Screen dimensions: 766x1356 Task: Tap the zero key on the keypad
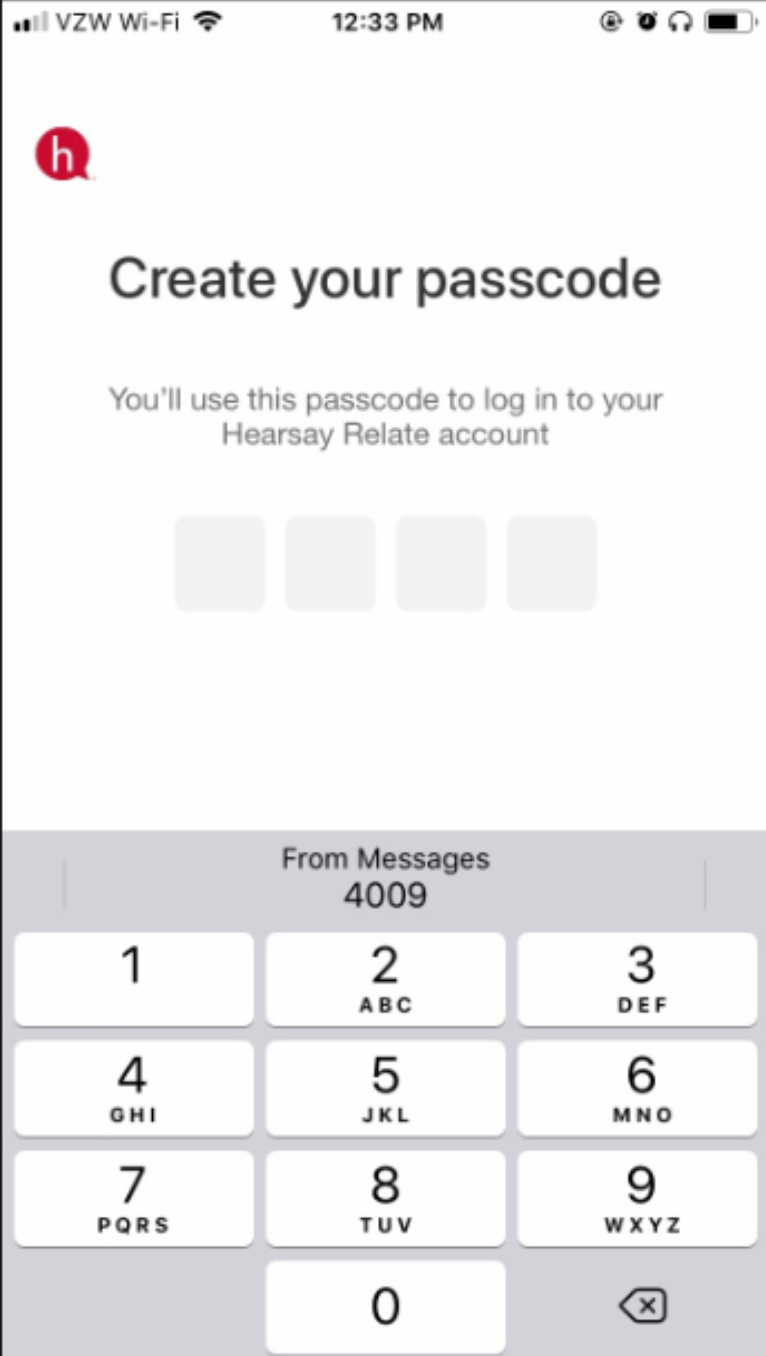click(385, 1305)
